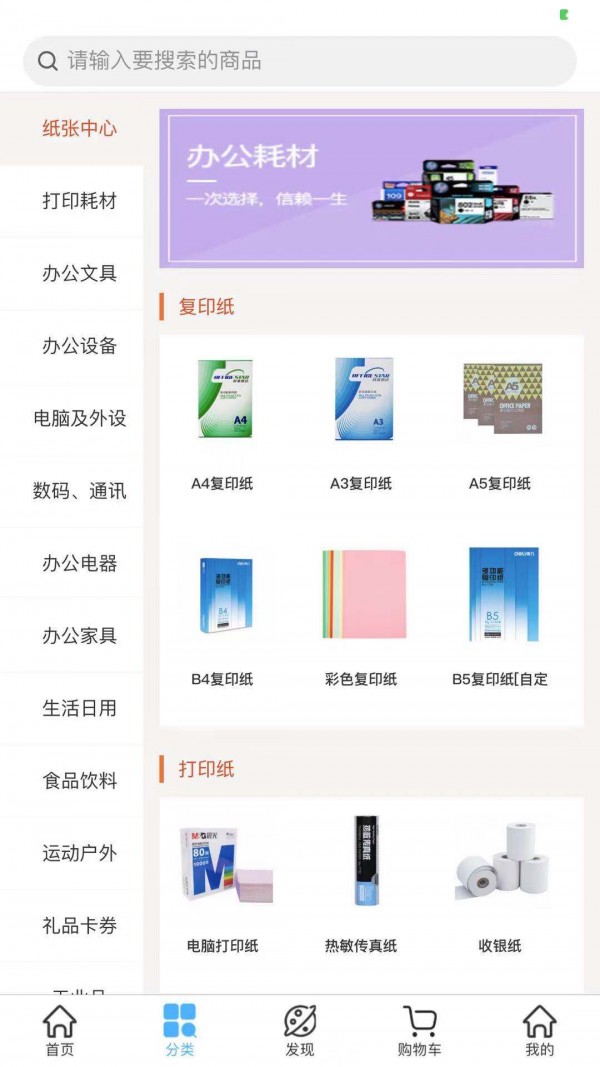600x1067 pixels.
Task: Go to the 首页 tab
Action: point(60,1030)
